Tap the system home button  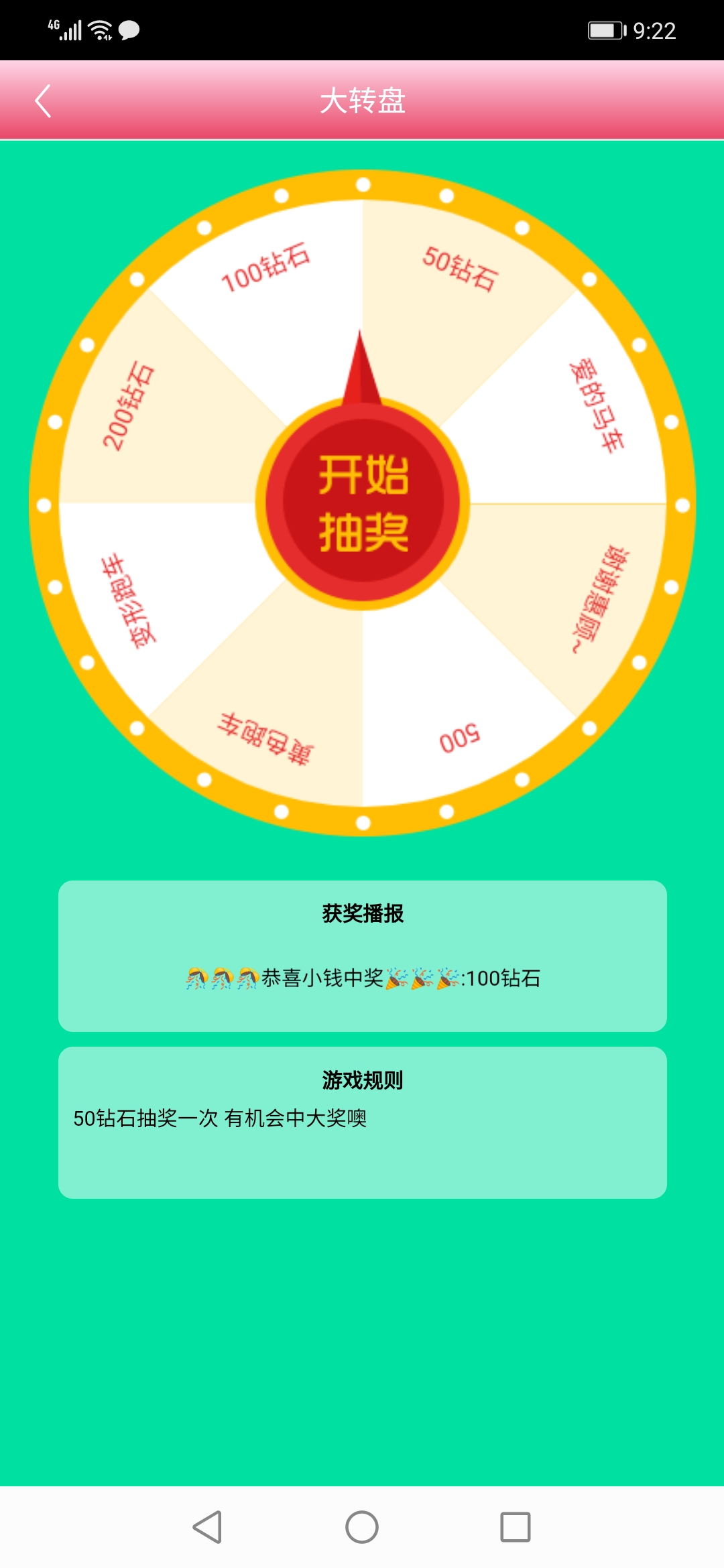click(362, 1527)
